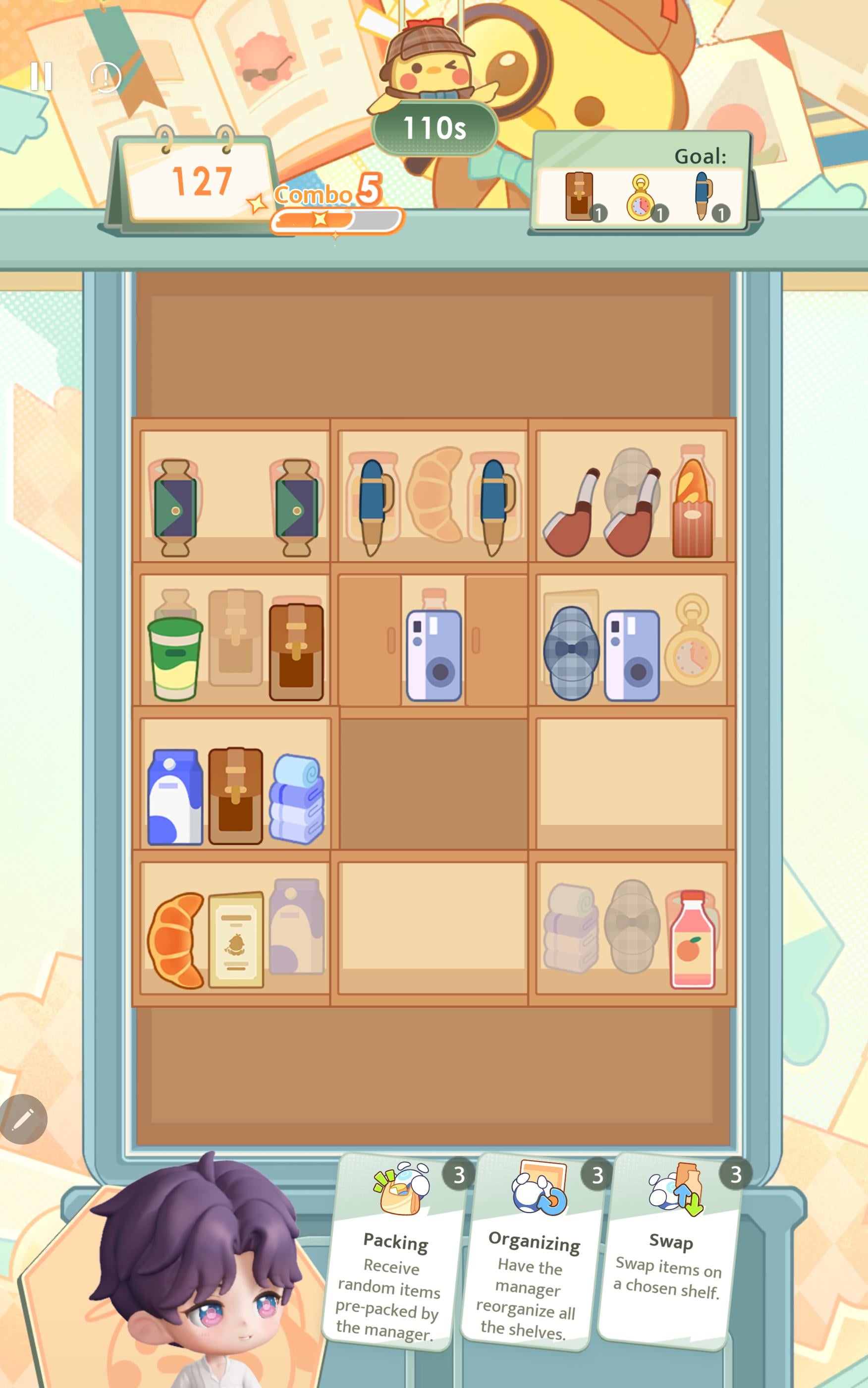Select the orange juice bottle
The image size is (868, 1388).
click(692, 940)
